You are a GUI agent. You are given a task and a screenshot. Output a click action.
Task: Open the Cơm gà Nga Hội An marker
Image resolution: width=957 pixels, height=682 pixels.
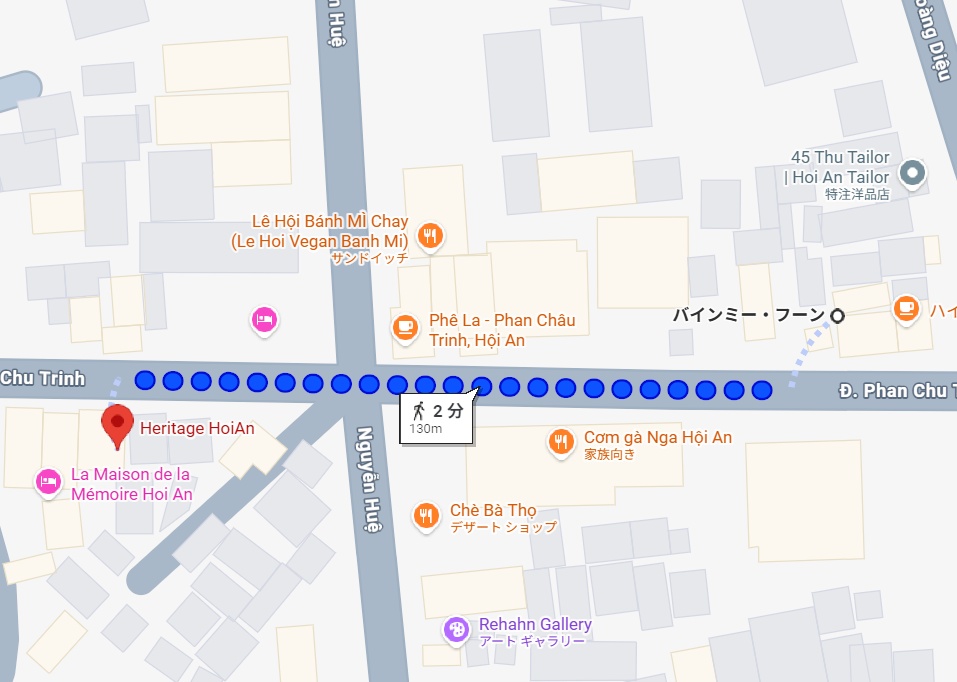point(561,440)
